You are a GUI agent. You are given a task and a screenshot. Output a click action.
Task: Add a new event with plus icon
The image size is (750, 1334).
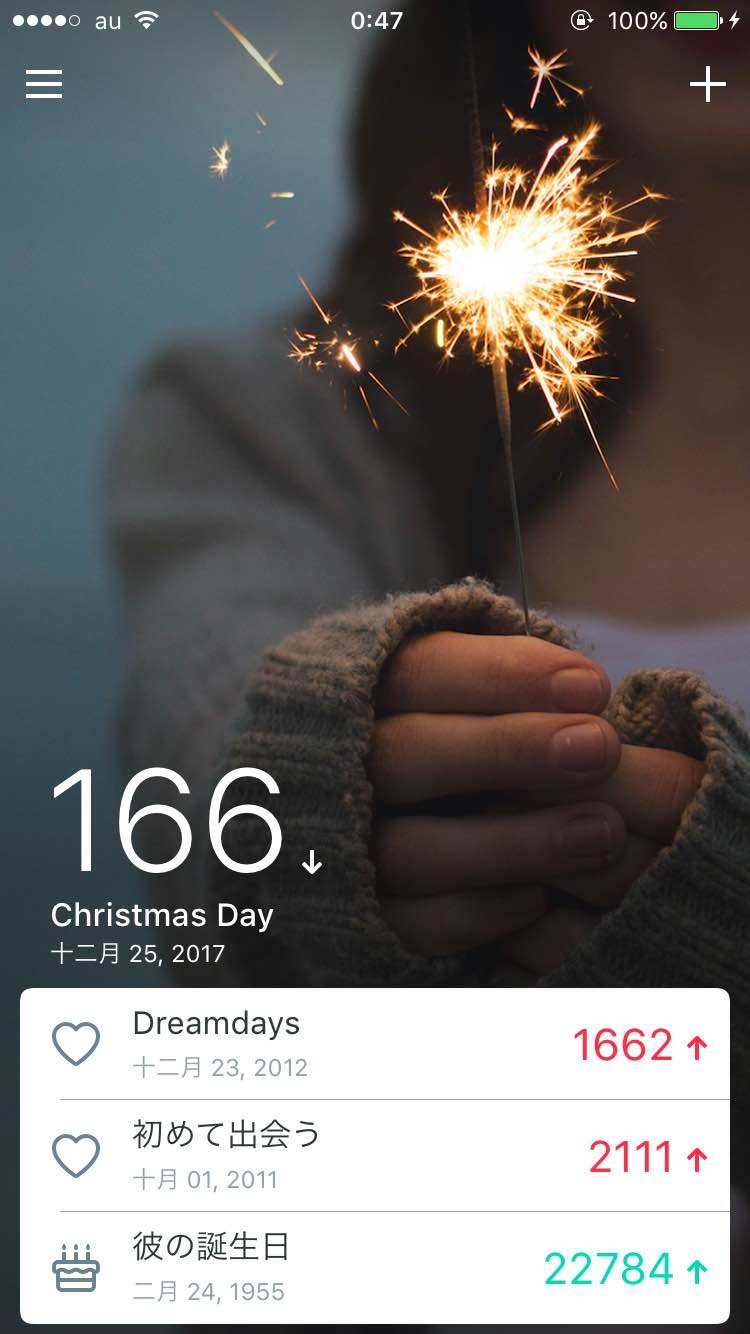(707, 84)
